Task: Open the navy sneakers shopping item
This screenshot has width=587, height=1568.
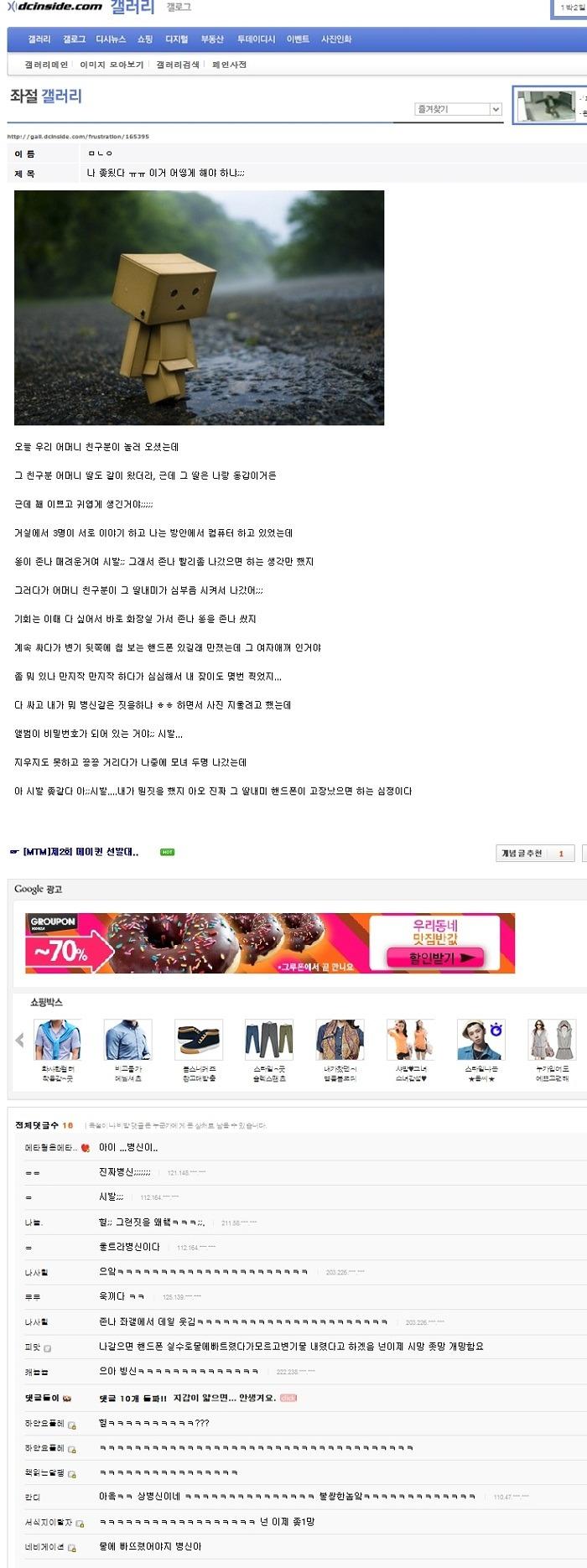Action: (x=199, y=1041)
